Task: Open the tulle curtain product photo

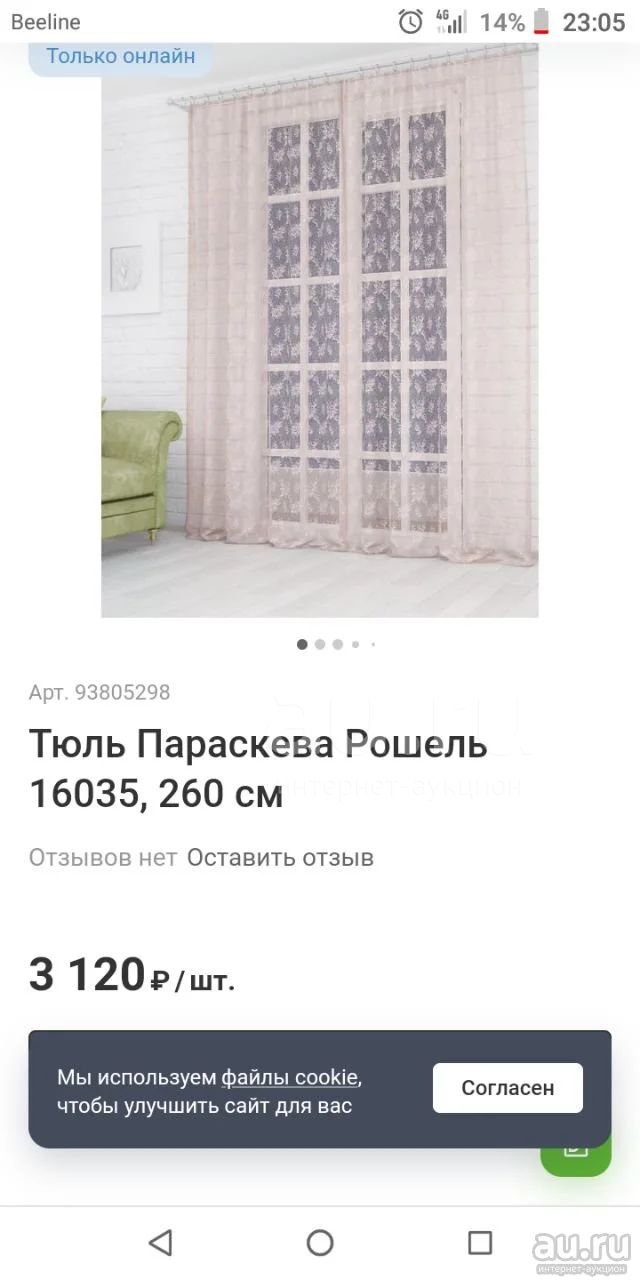Action: [320, 330]
